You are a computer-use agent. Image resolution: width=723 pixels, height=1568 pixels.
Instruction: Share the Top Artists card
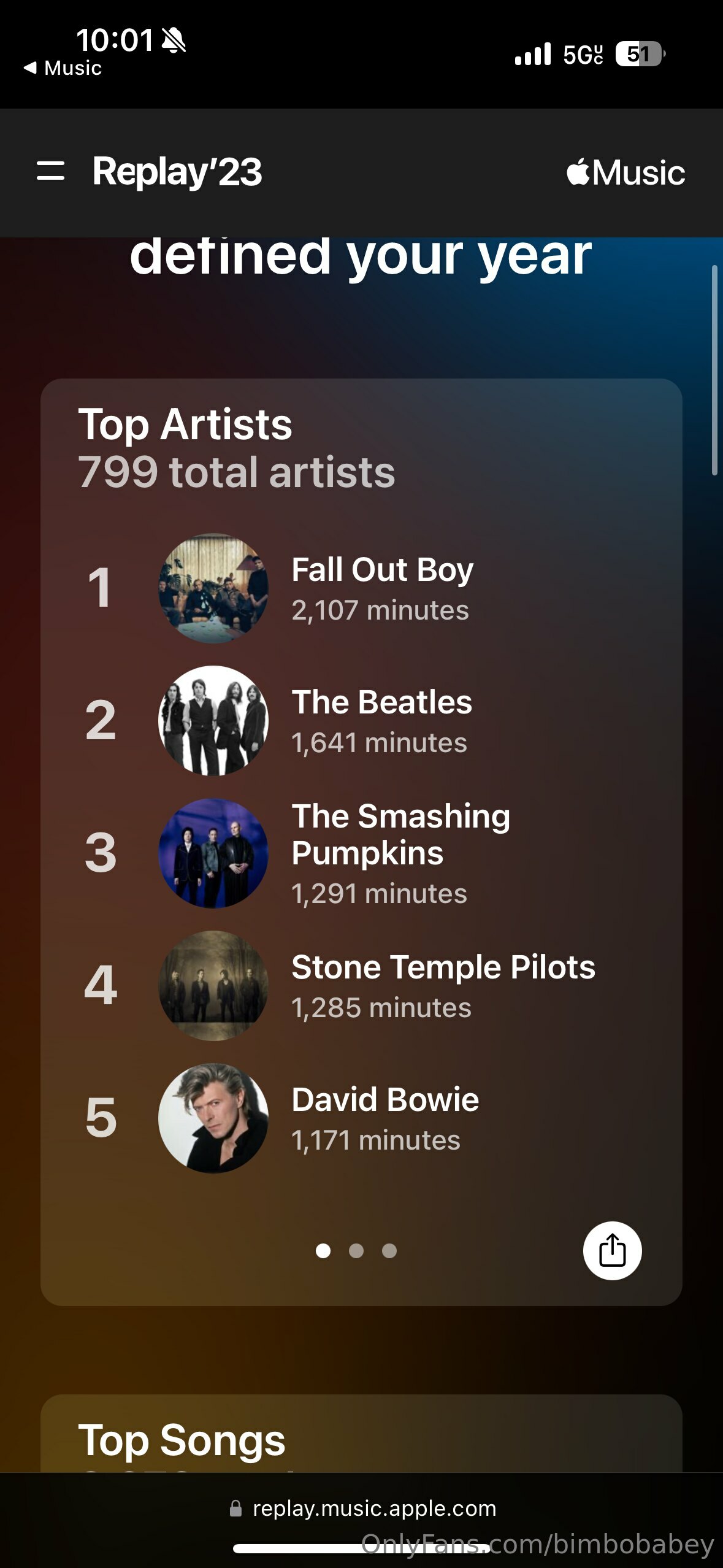(612, 1250)
